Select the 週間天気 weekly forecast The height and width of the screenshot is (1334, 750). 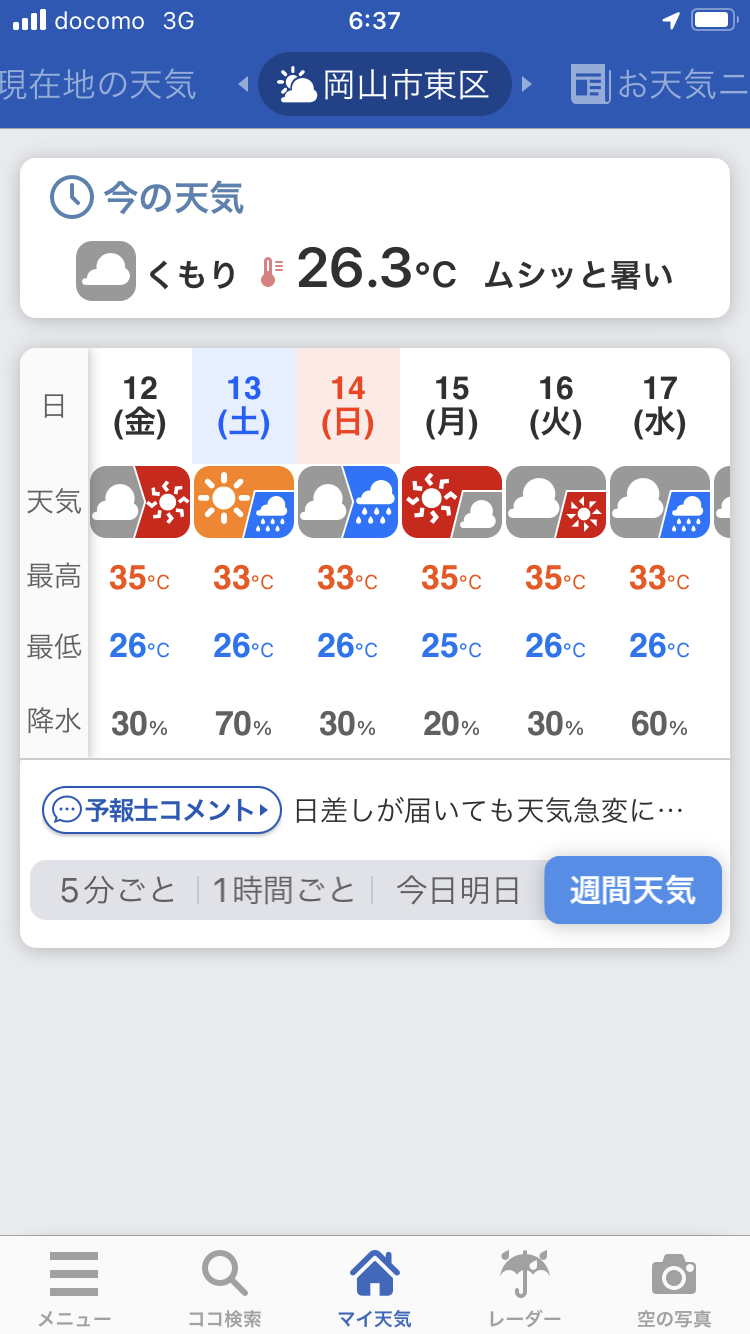[633, 890]
